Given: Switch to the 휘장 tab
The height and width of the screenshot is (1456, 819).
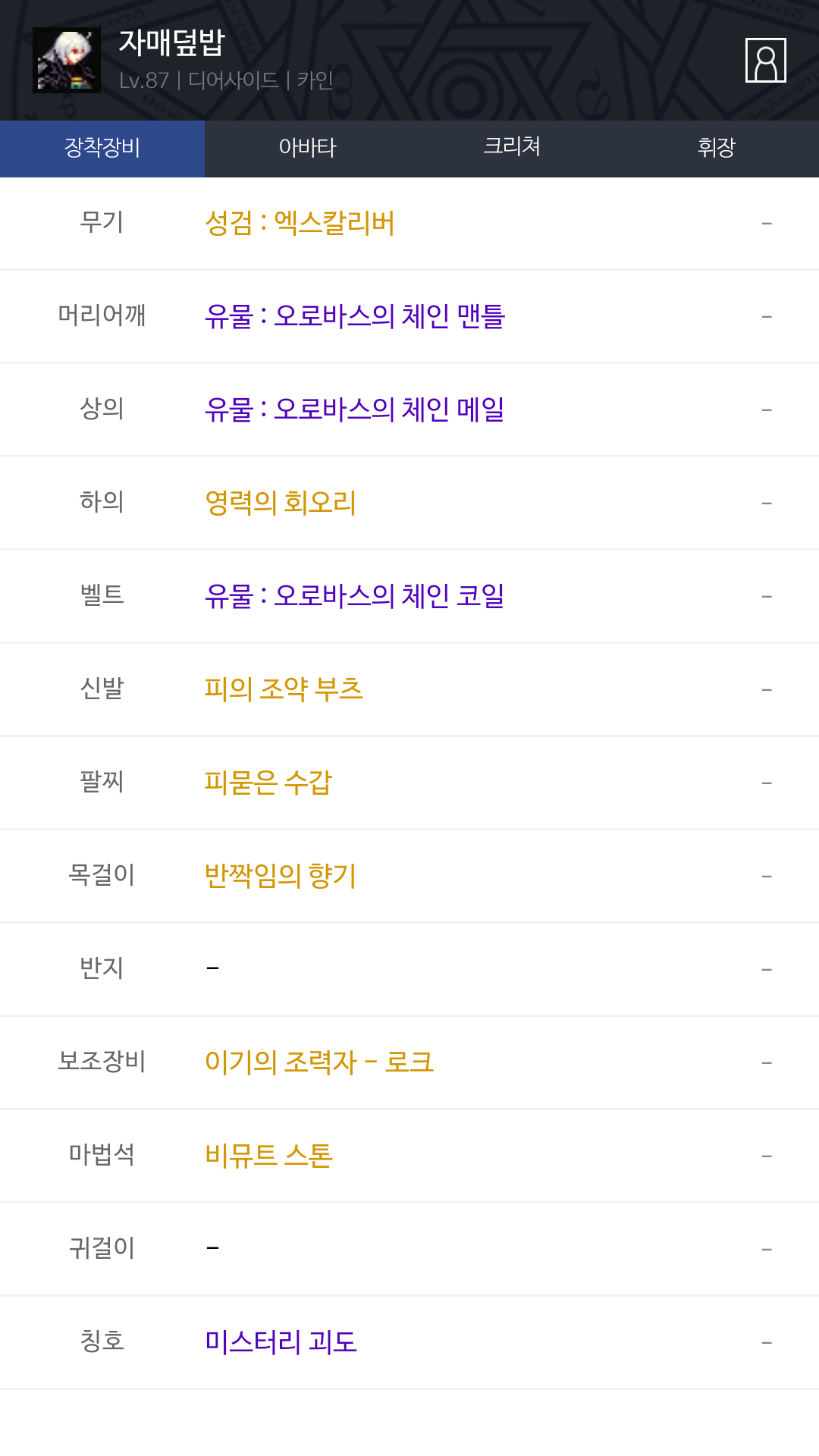Looking at the screenshot, I should pyautogui.click(x=717, y=148).
